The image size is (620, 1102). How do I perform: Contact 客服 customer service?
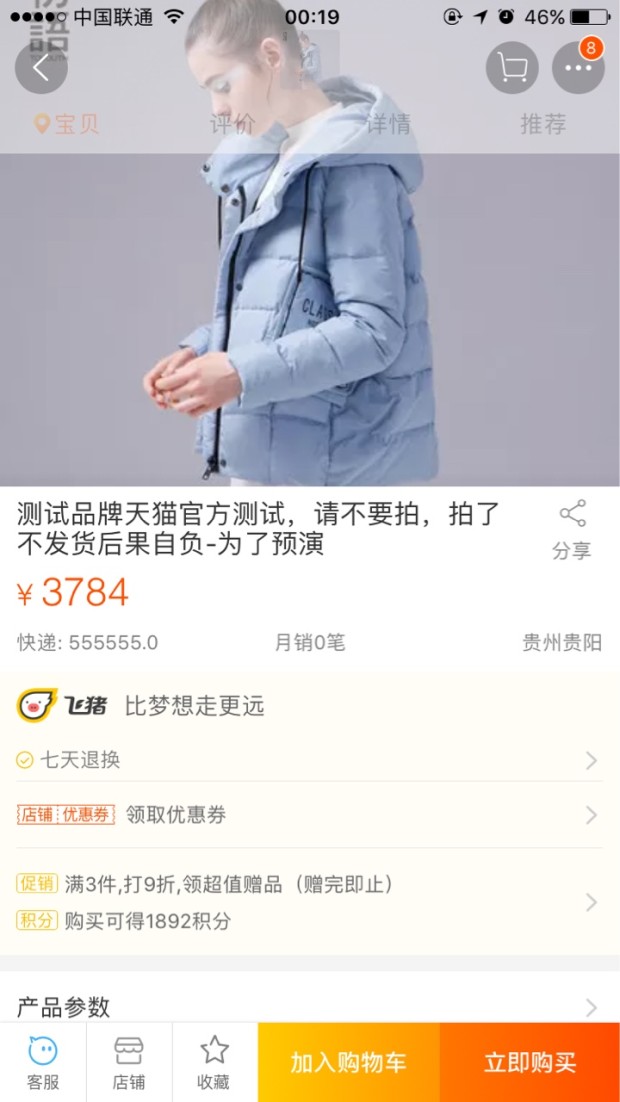coord(43,1062)
